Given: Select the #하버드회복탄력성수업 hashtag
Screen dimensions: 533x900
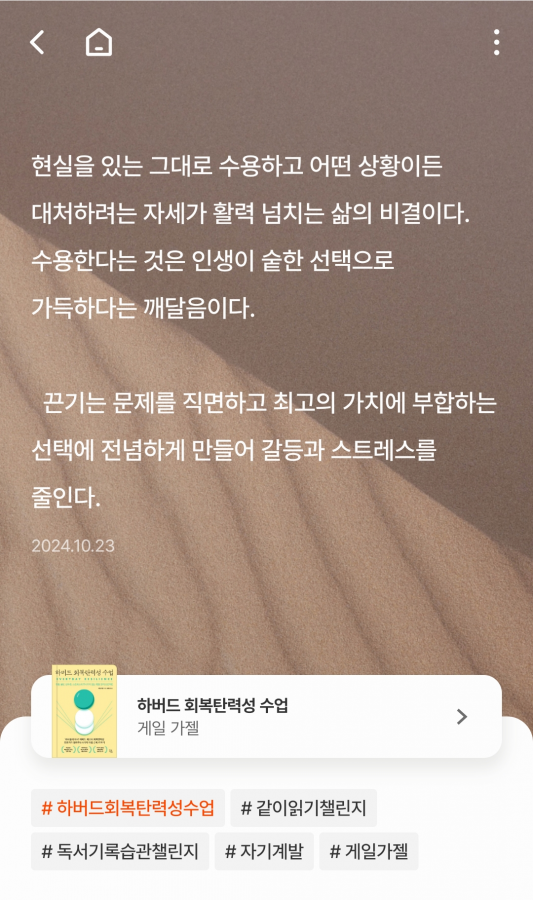Looking at the screenshot, I should pyautogui.click(x=128, y=808).
